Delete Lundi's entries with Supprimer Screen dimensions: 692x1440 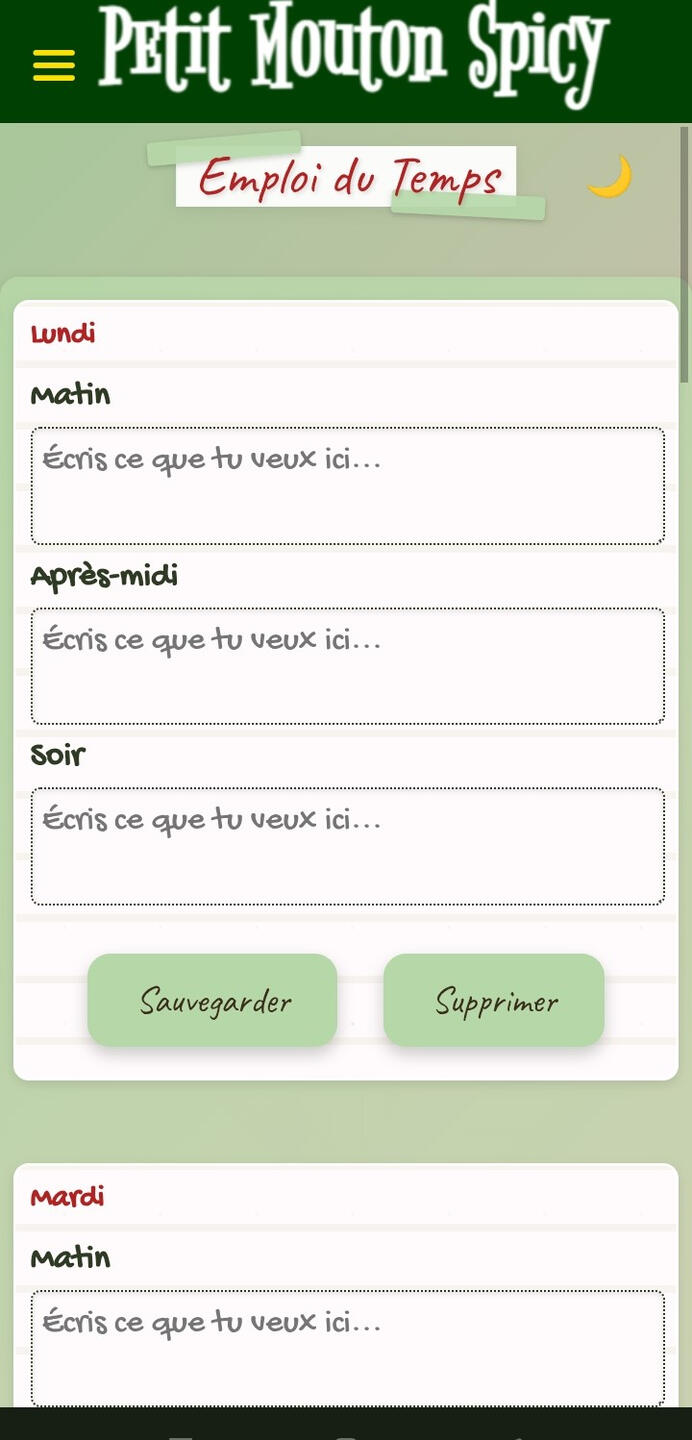coord(494,1000)
